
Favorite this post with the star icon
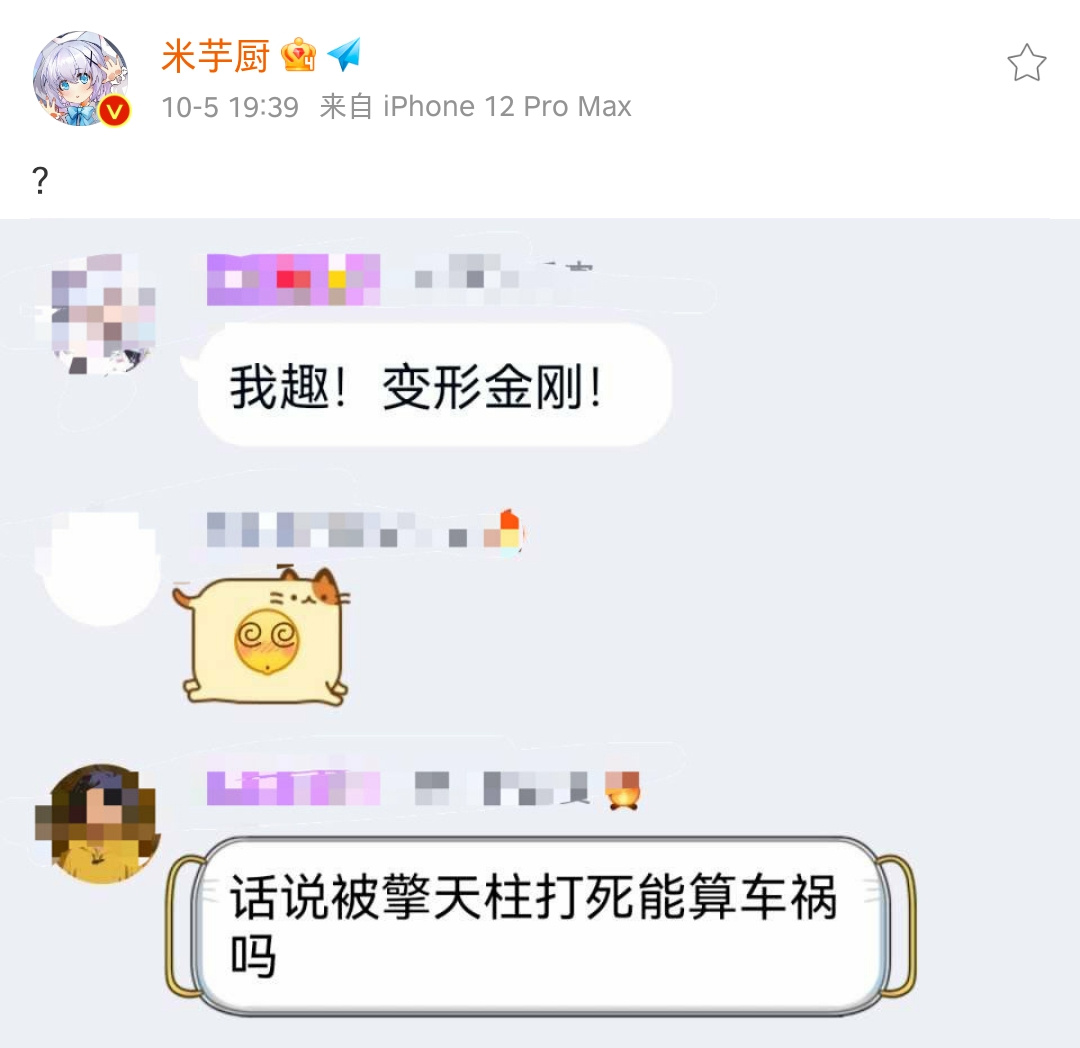tap(1026, 64)
